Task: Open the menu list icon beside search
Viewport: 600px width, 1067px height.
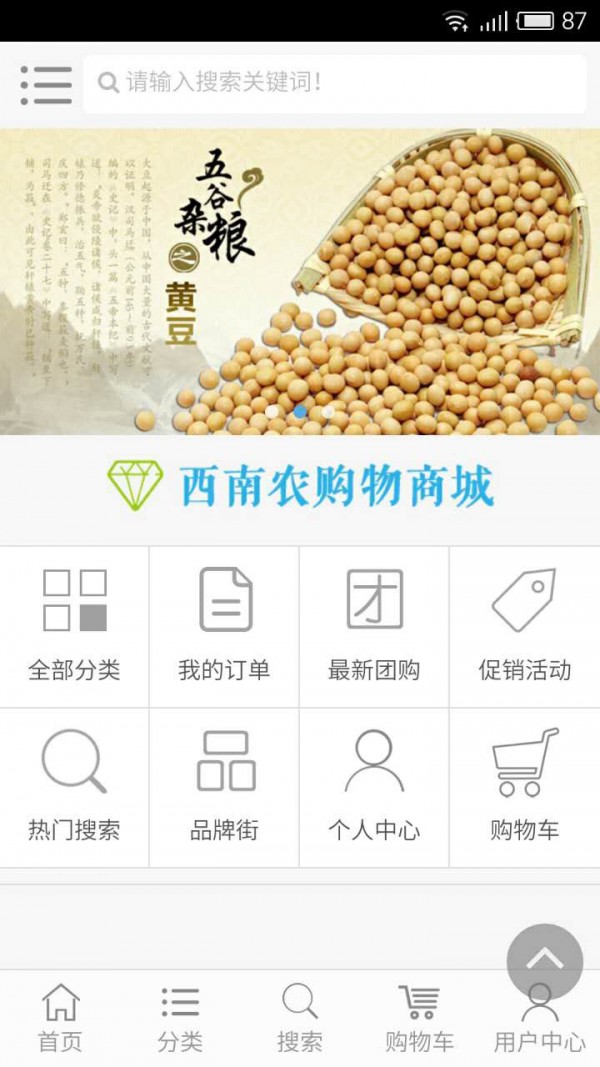Action: pos(46,85)
